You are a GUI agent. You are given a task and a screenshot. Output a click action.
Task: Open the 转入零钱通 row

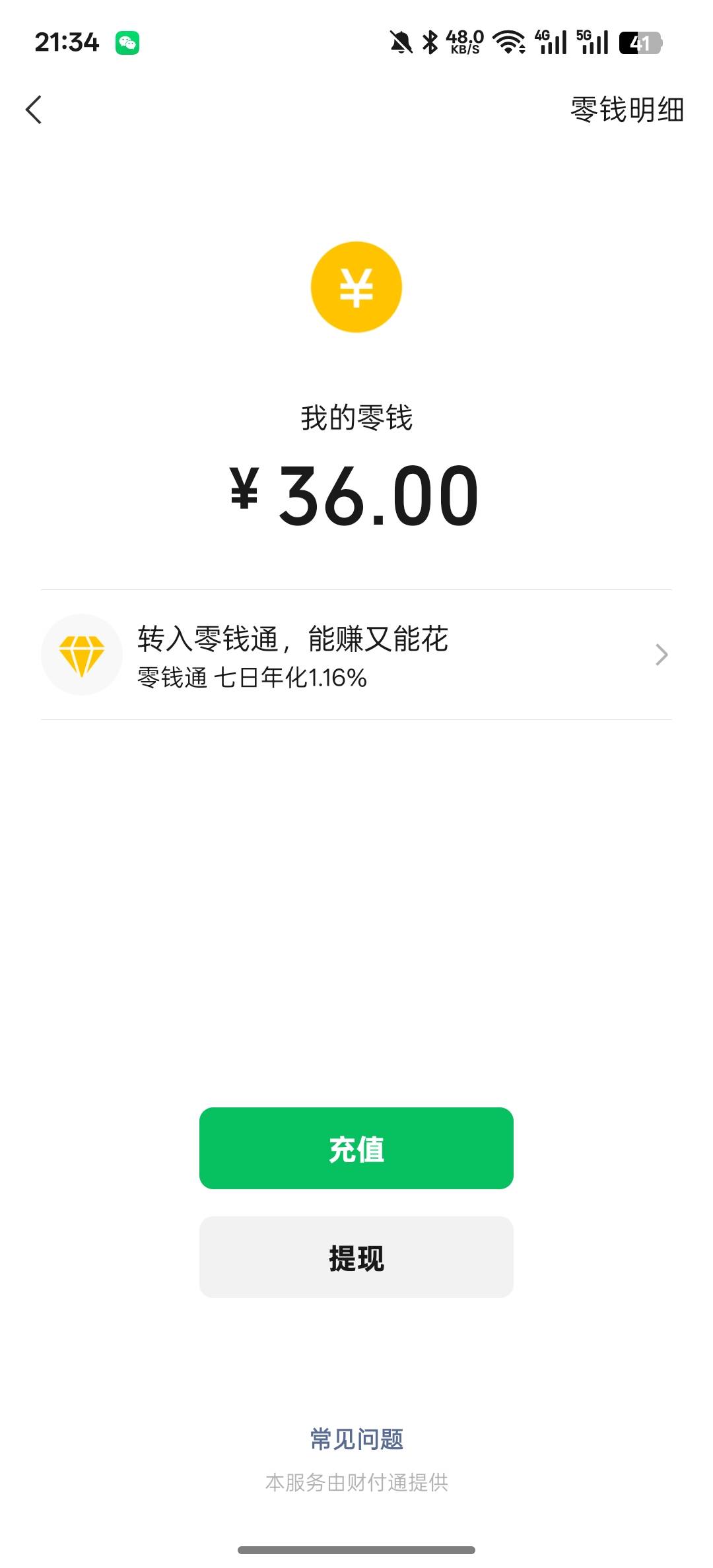pyautogui.click(x=356, y=655)
